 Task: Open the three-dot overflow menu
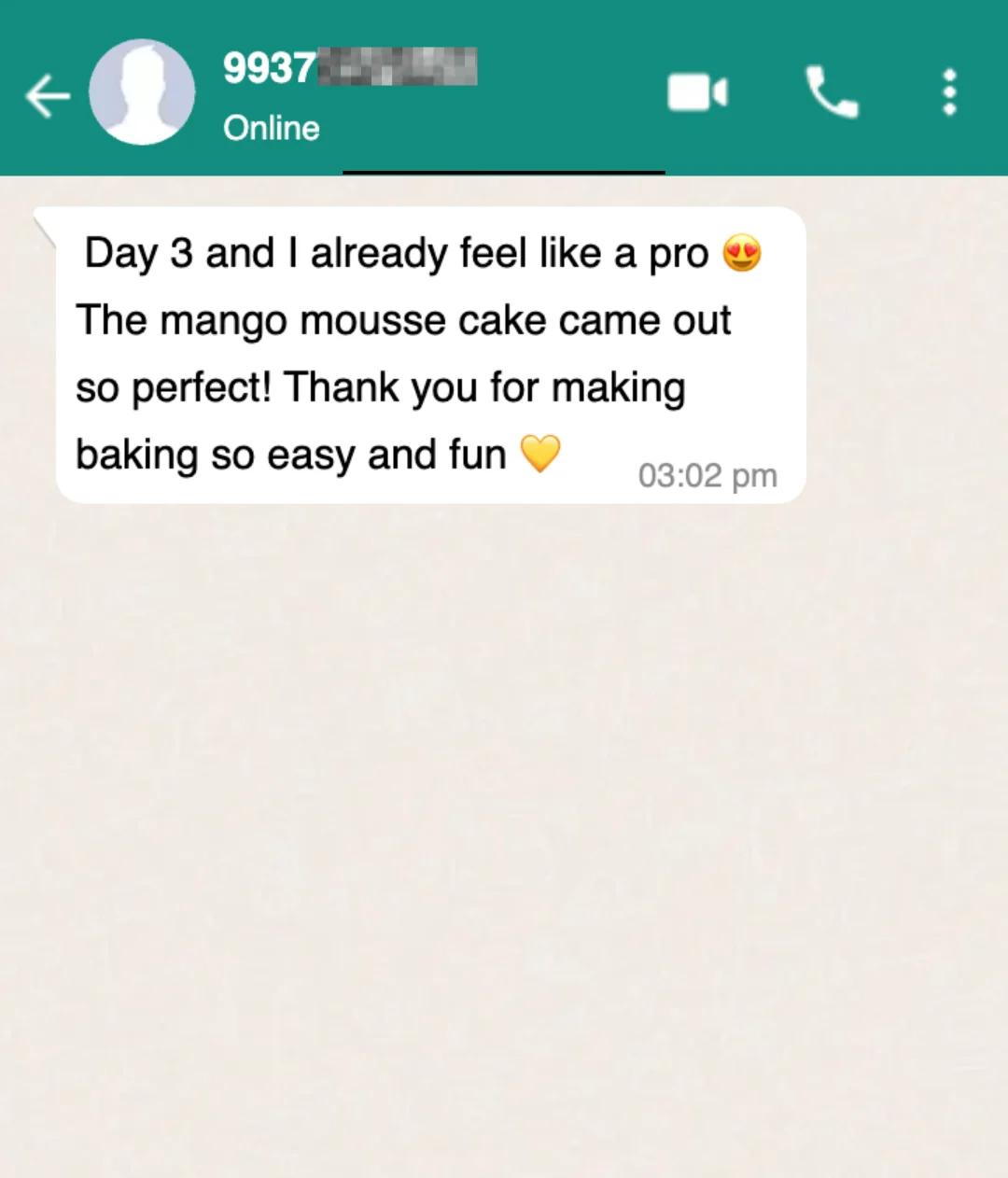tap(949, 92)
